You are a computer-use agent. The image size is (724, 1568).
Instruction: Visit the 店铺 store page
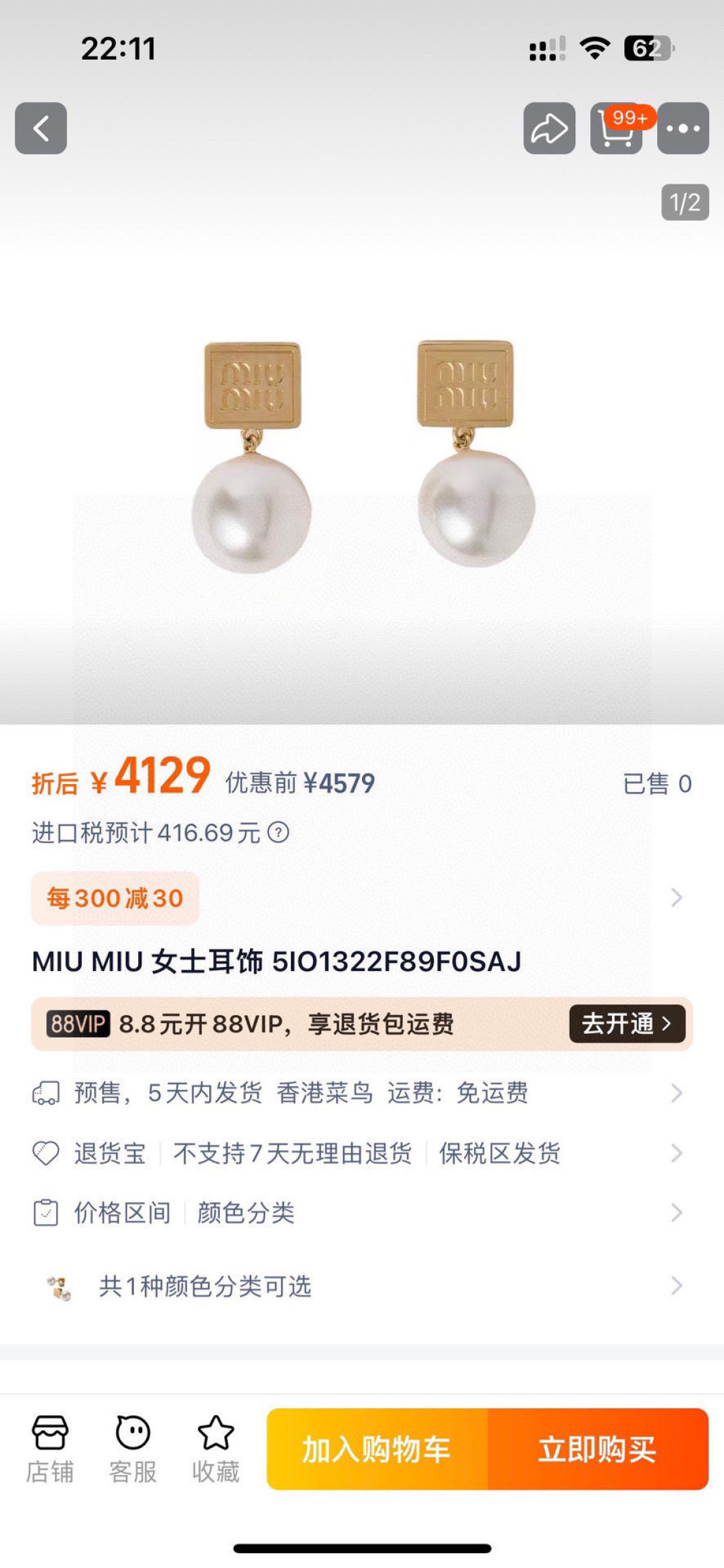click(50, 1449)
